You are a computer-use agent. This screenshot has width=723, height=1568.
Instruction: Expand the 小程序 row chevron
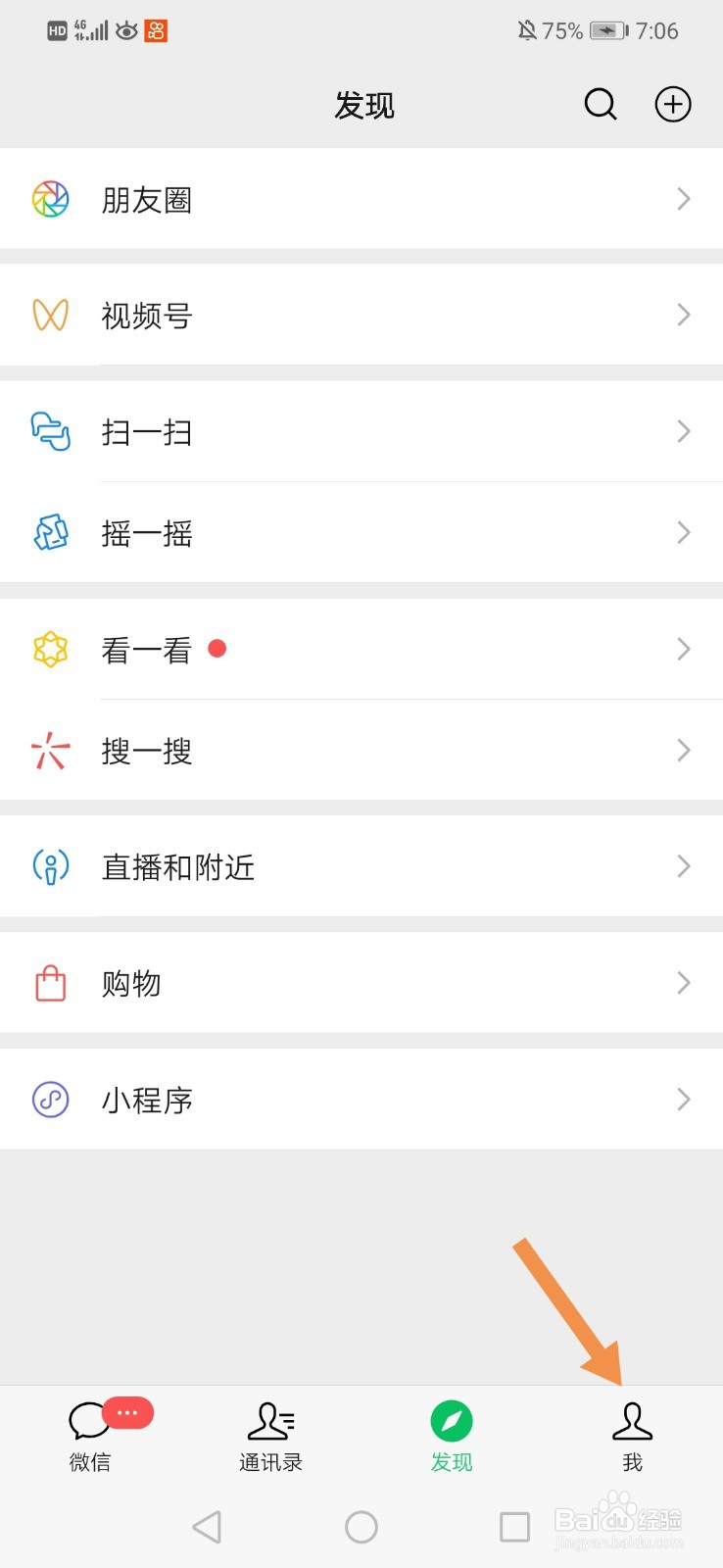[x=684, y=1099]
